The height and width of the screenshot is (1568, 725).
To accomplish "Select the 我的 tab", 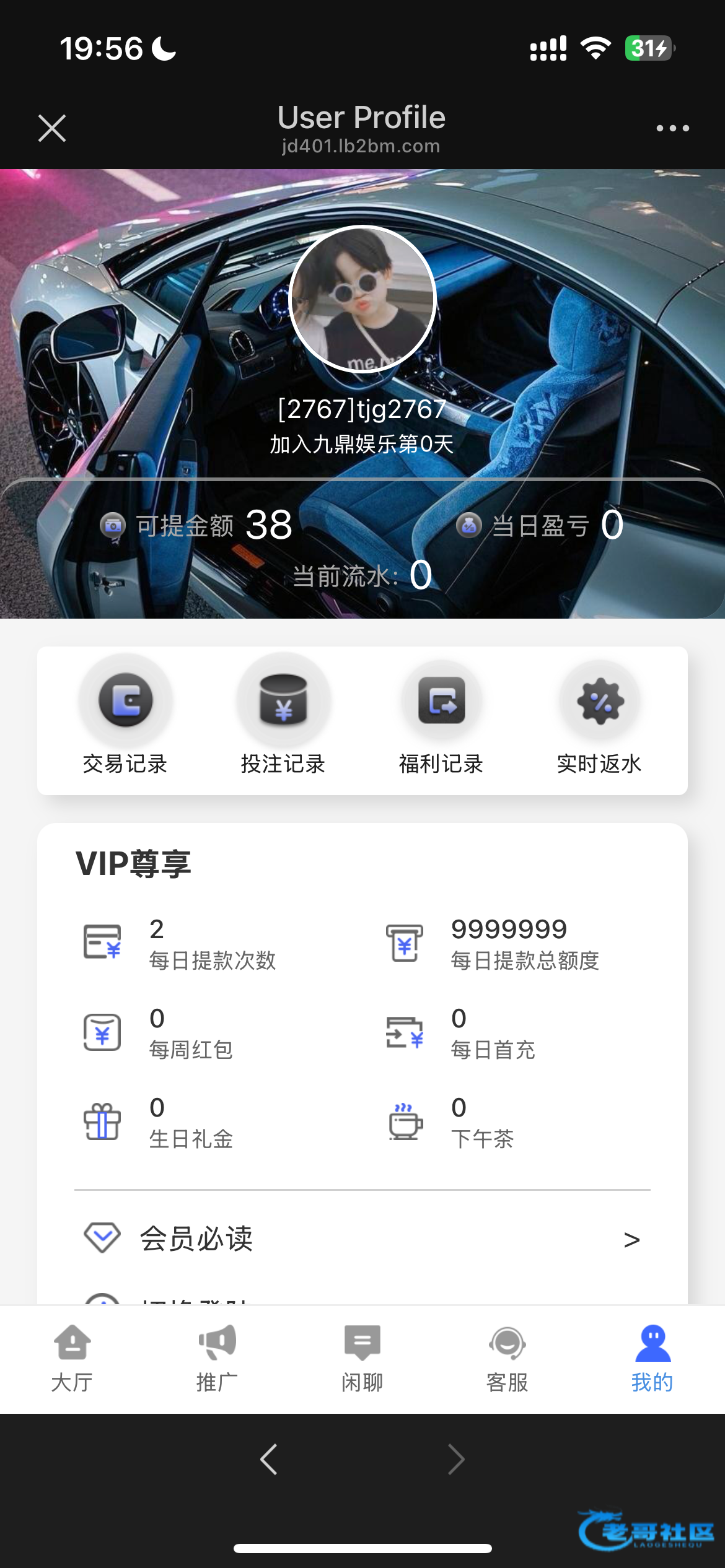I will (652, 1359).
